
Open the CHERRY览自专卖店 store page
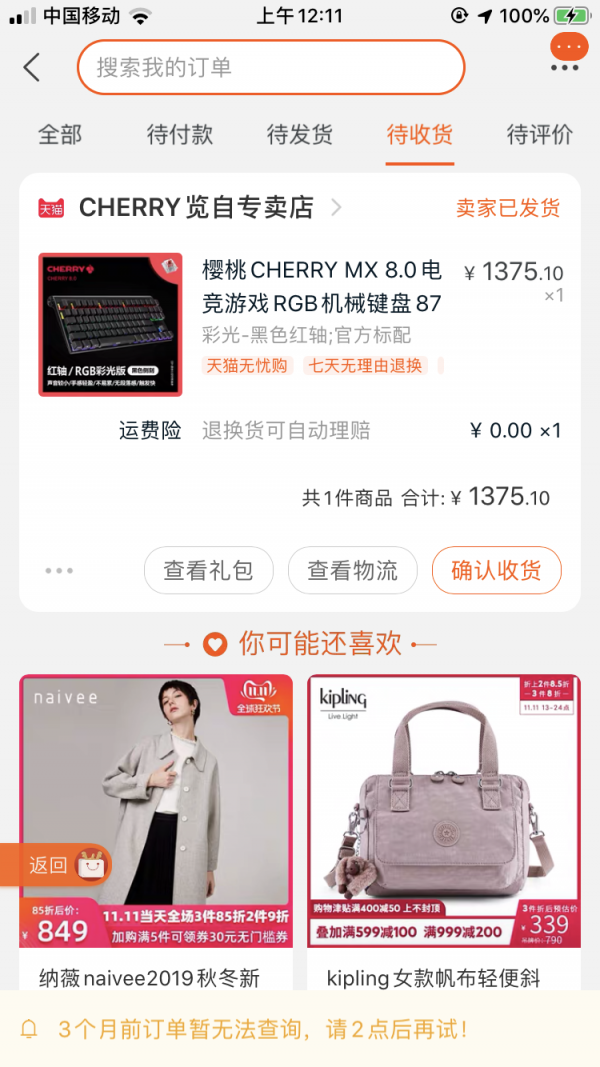pos(197,208)
